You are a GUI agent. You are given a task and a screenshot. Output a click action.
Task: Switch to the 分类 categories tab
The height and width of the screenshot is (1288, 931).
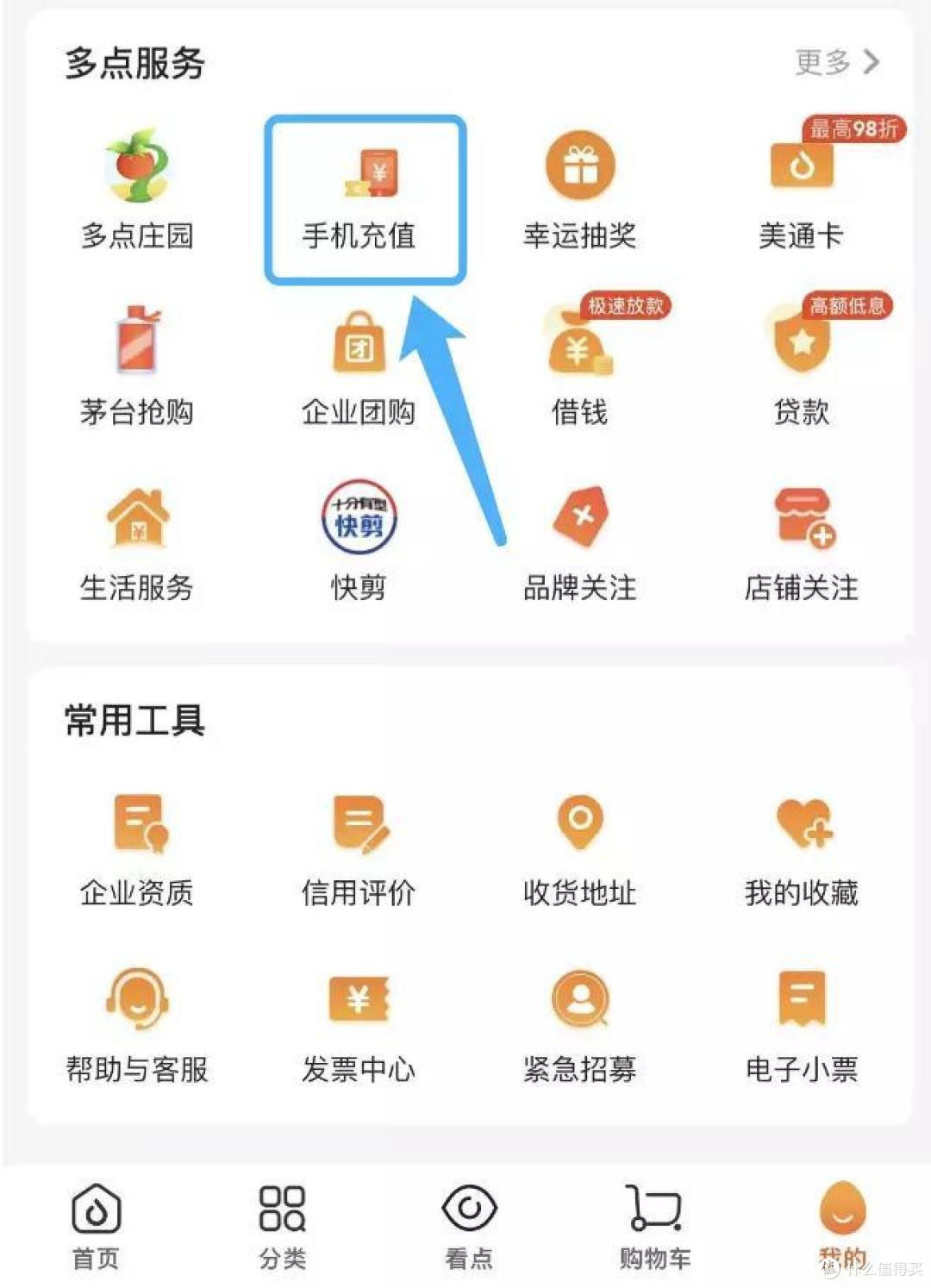click(283, 1226)
